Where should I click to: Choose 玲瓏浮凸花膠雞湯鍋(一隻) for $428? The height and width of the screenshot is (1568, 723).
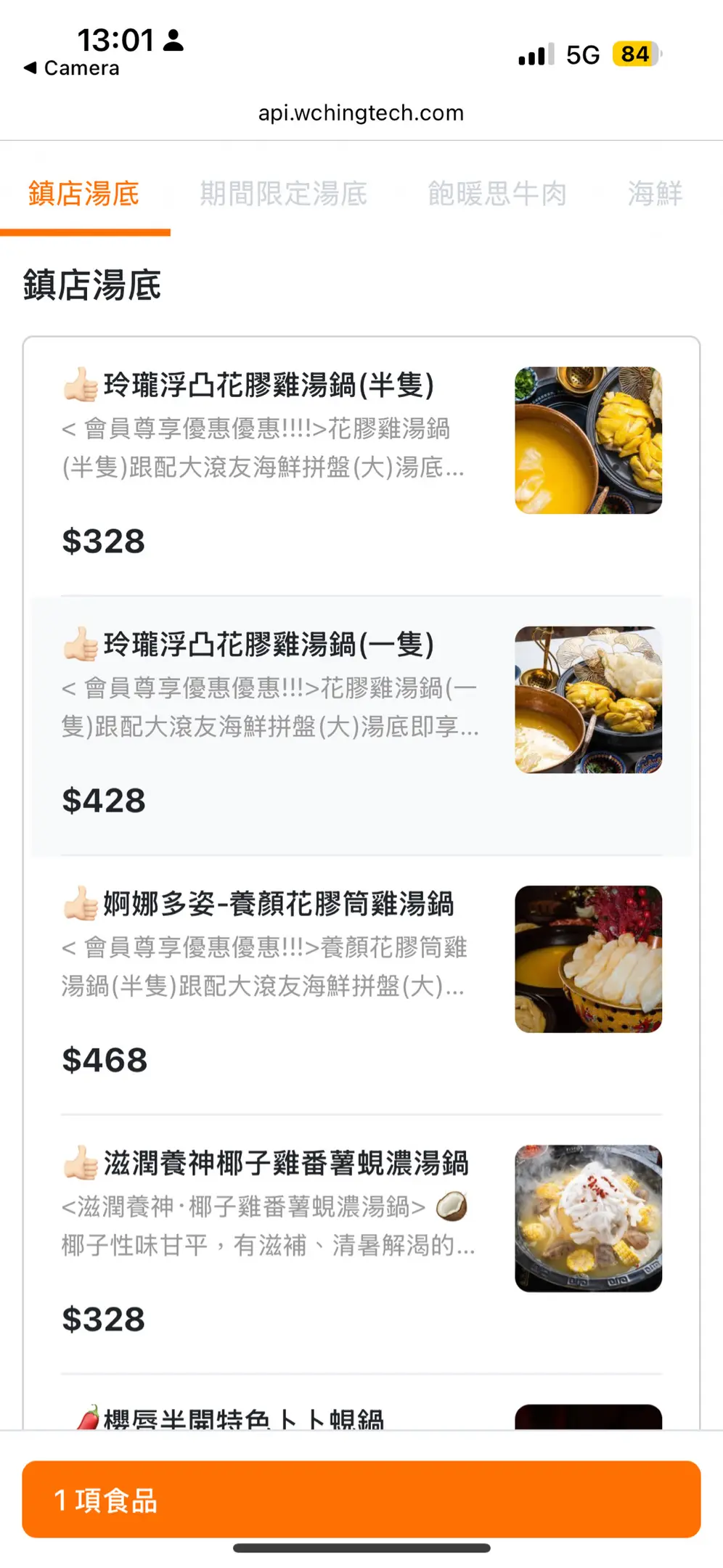point(269,645)
